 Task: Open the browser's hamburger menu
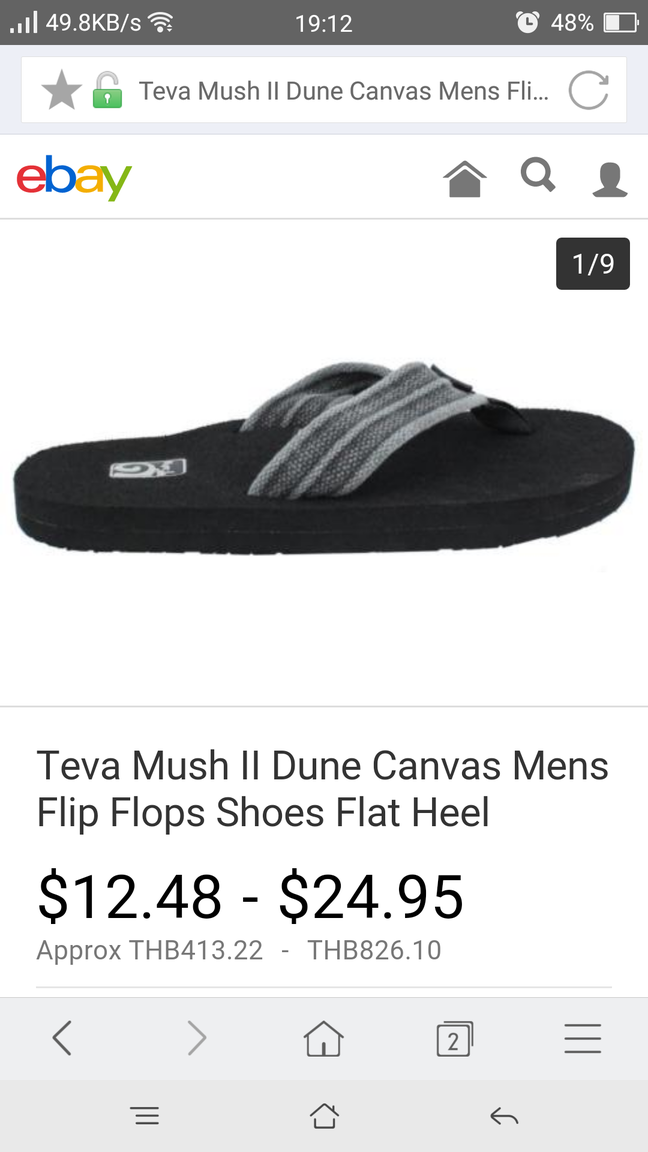(x=582, y=1039)
